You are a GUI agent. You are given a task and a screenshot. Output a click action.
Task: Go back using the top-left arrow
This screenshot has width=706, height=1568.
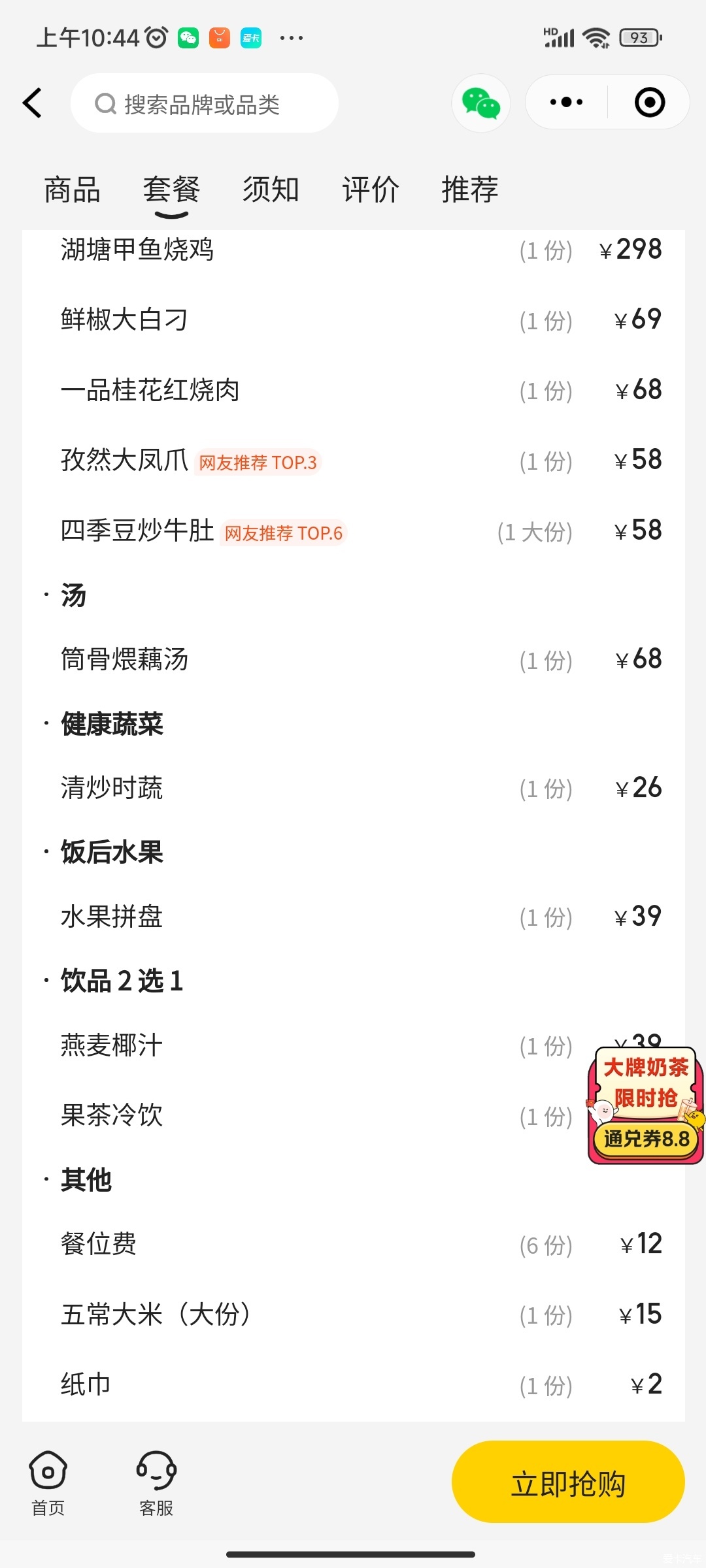tap(32, 103)
